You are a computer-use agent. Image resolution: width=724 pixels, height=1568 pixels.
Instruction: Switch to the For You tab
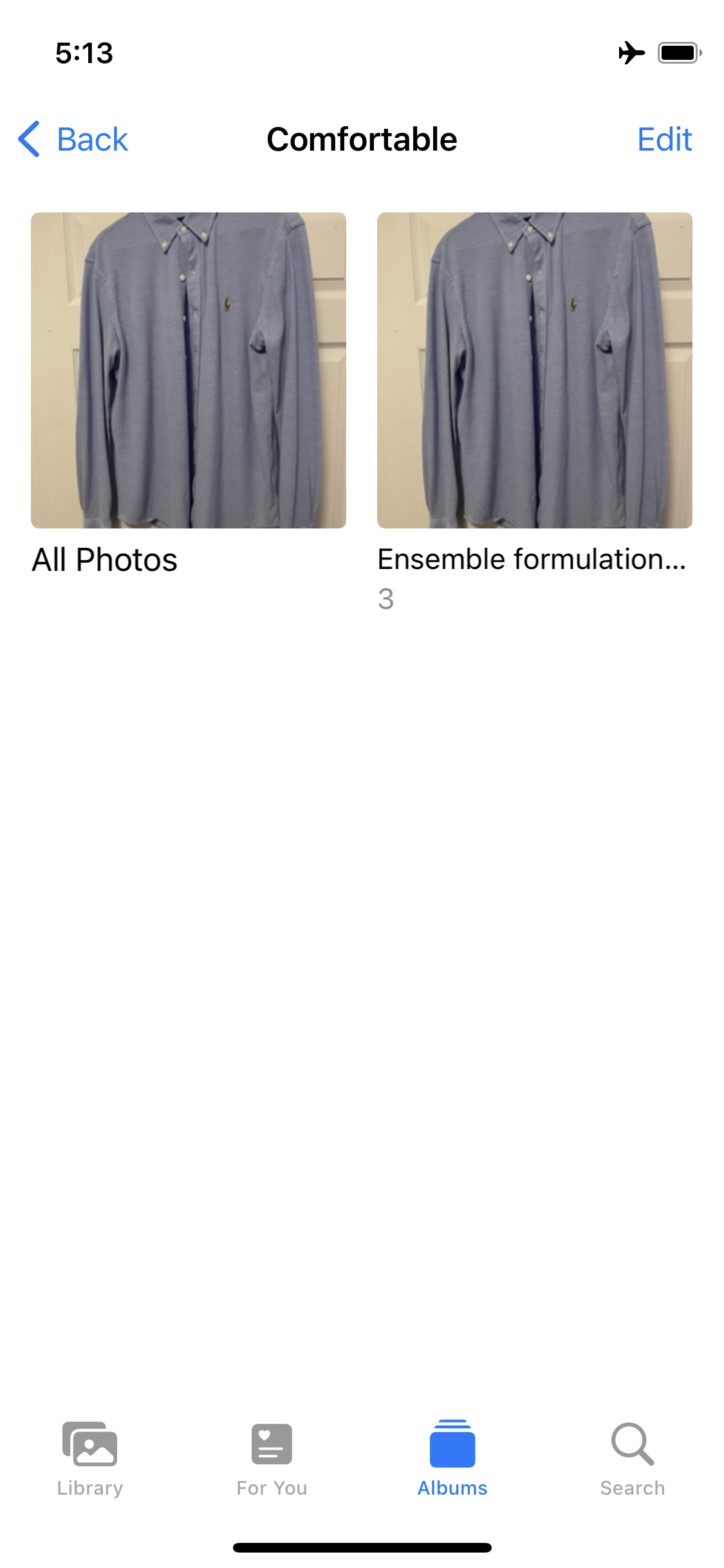(272, 1459)
